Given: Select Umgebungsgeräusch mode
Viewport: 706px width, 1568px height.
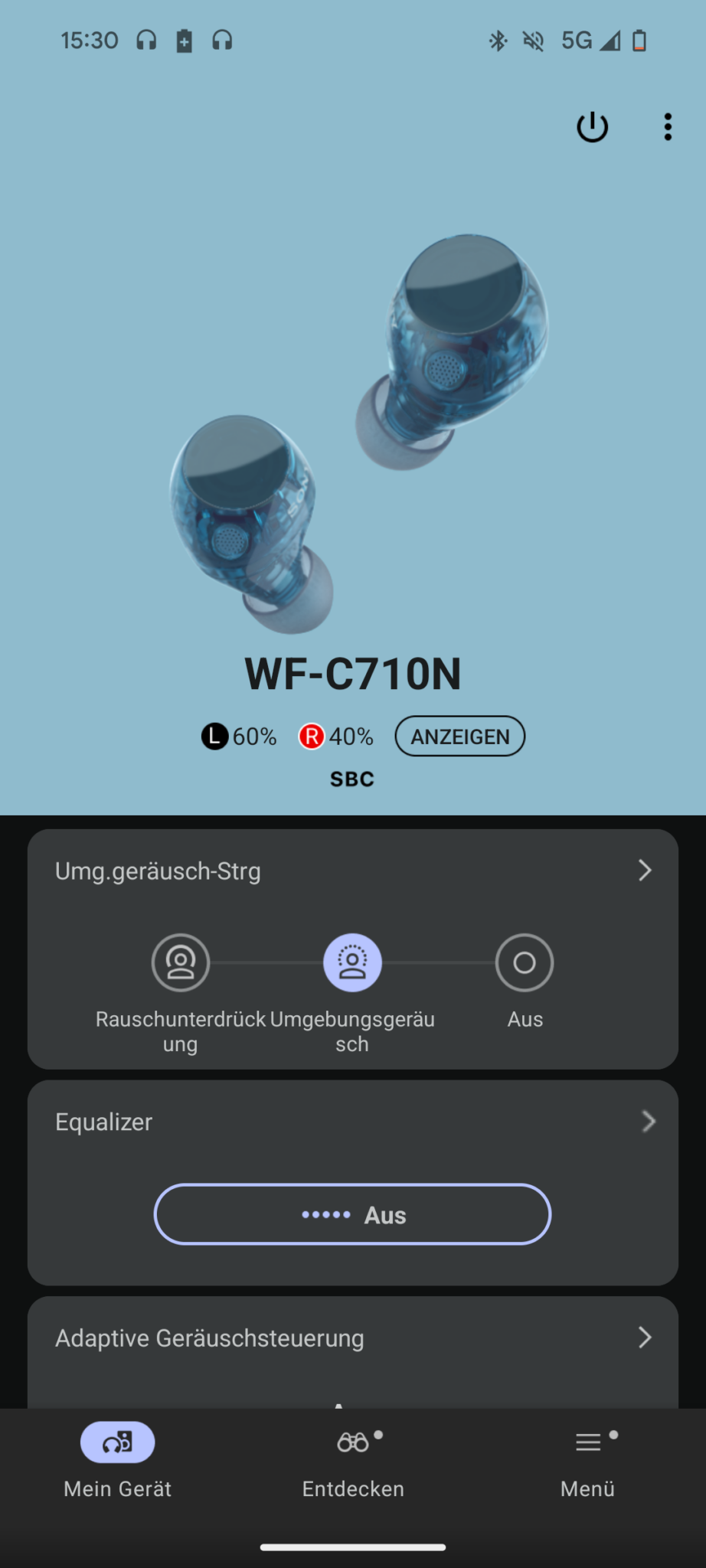Looking at the screenshot, I should tap(352, 963).
